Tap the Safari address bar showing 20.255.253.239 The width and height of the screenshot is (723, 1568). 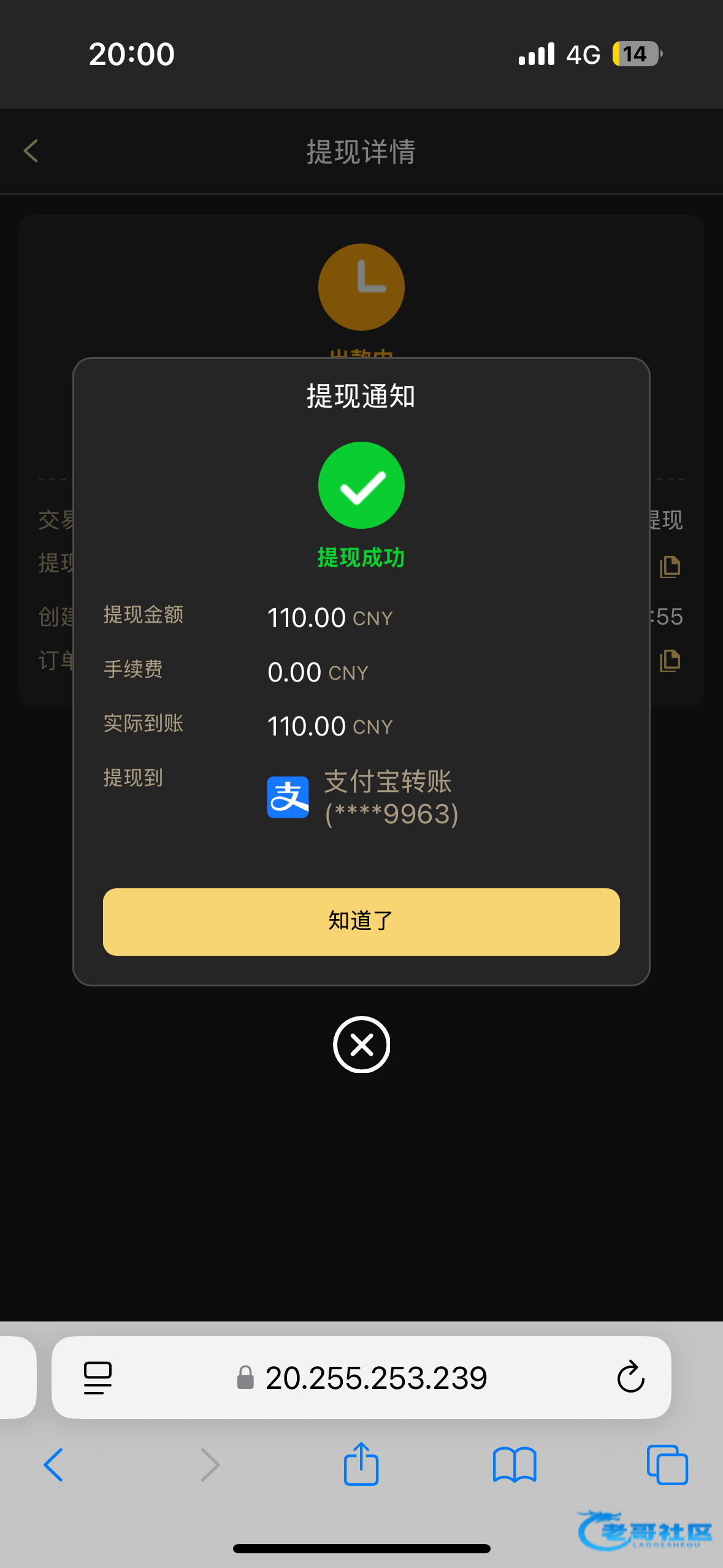375,1378
